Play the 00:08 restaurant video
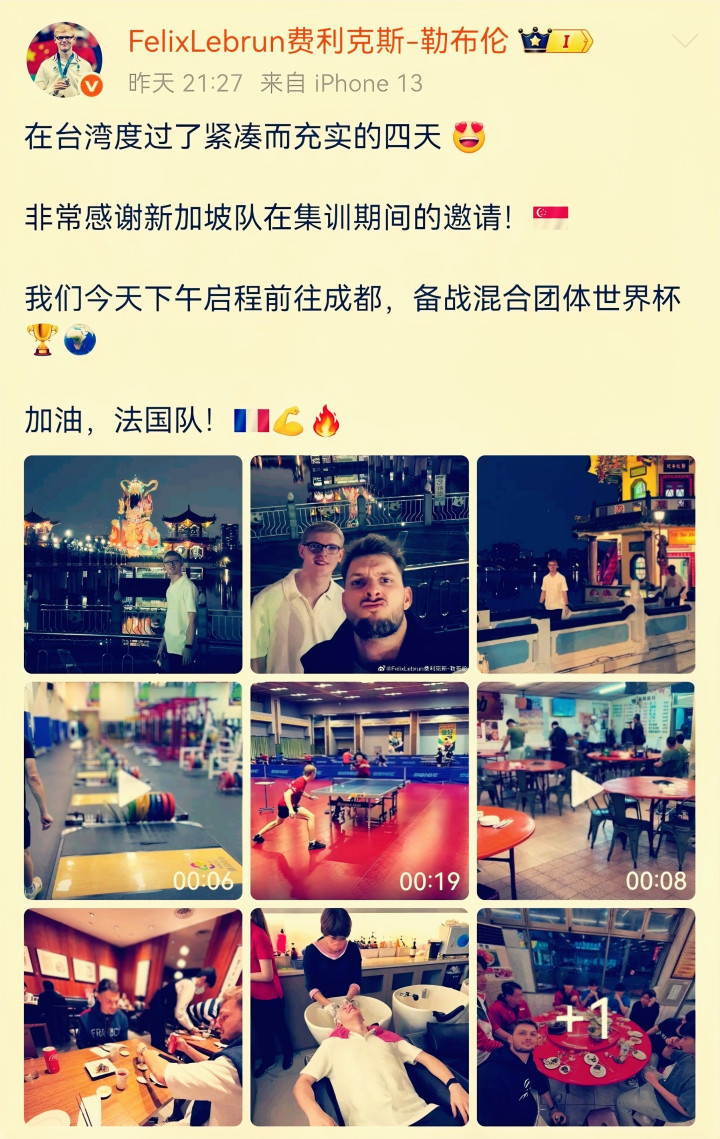 (585, 790)
